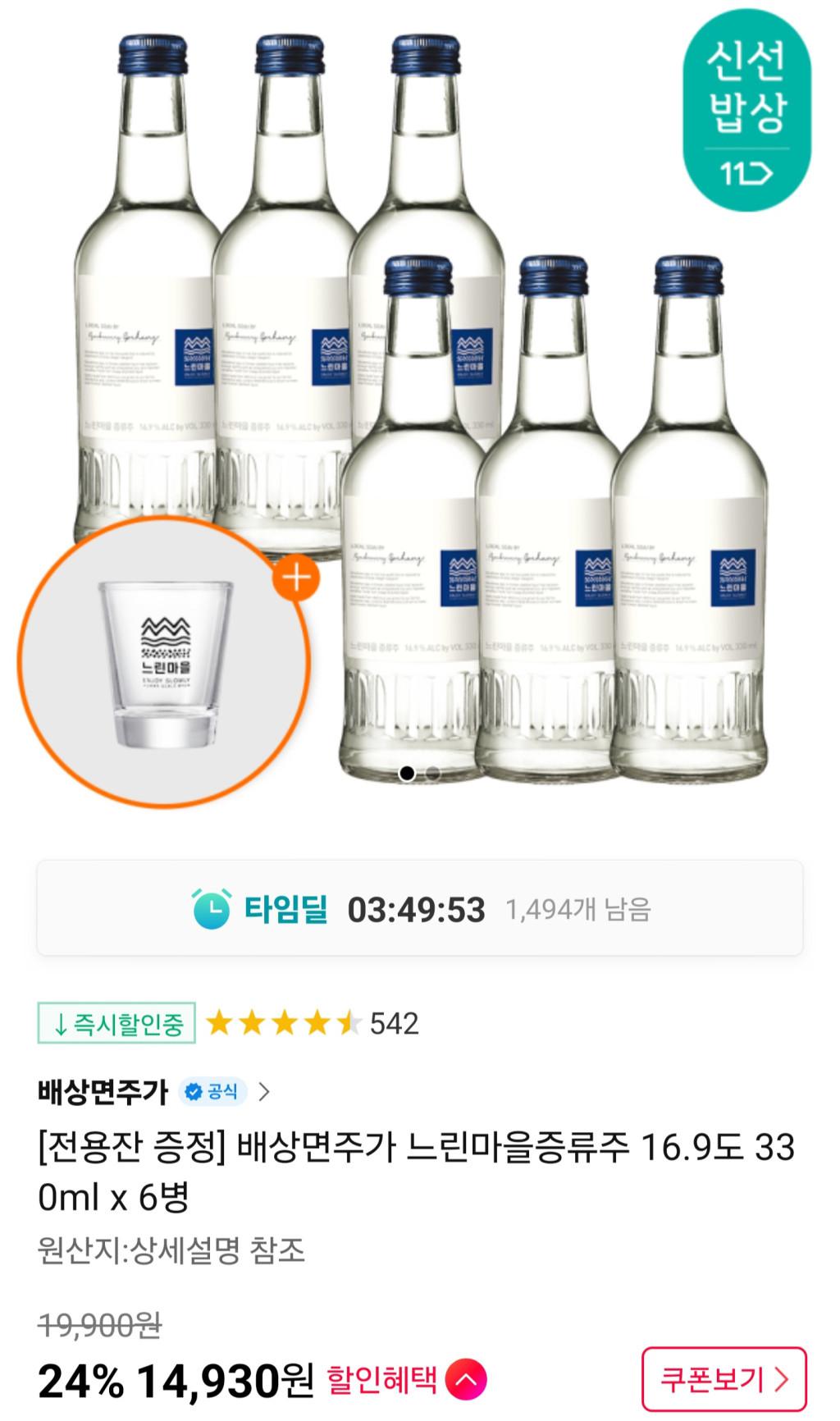Tap the 쿠폰보기 coupon button
This screenshot has height=1421, width=840.
[x=724, y=1379]
